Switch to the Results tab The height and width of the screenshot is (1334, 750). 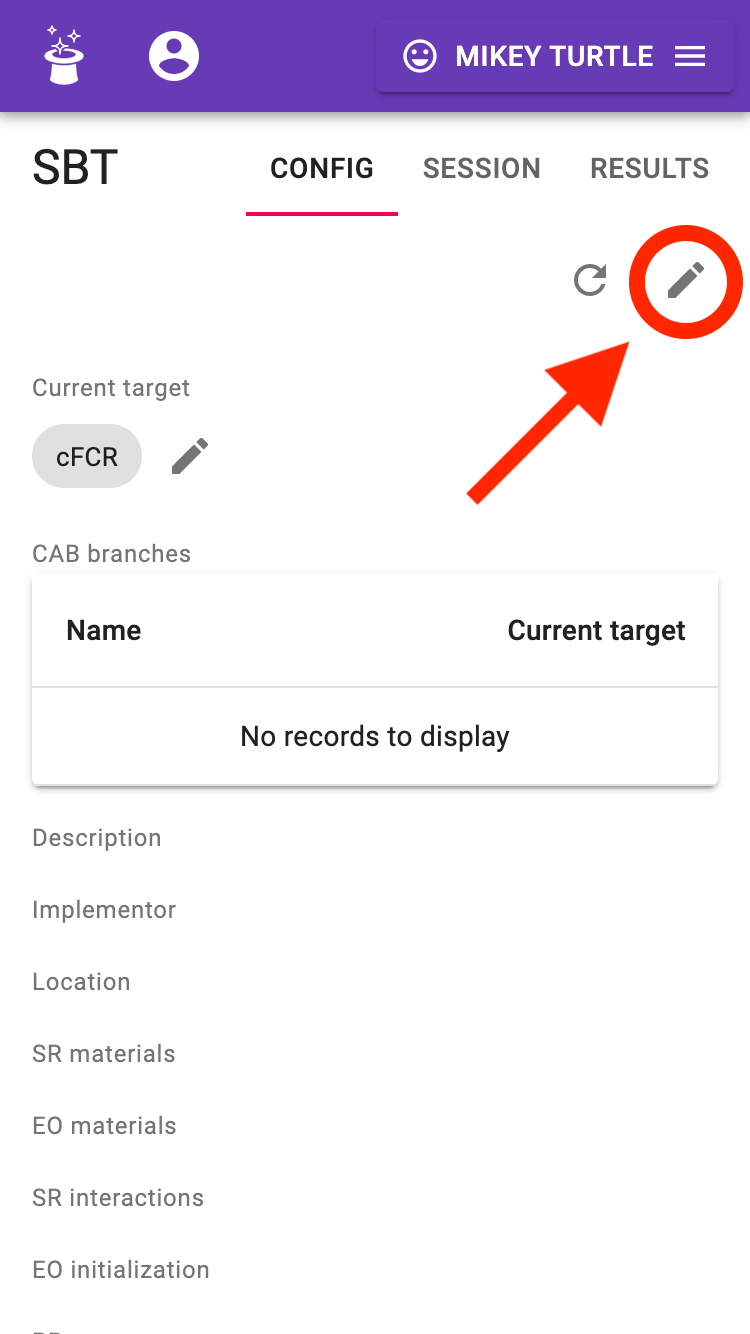pos(649,168)
